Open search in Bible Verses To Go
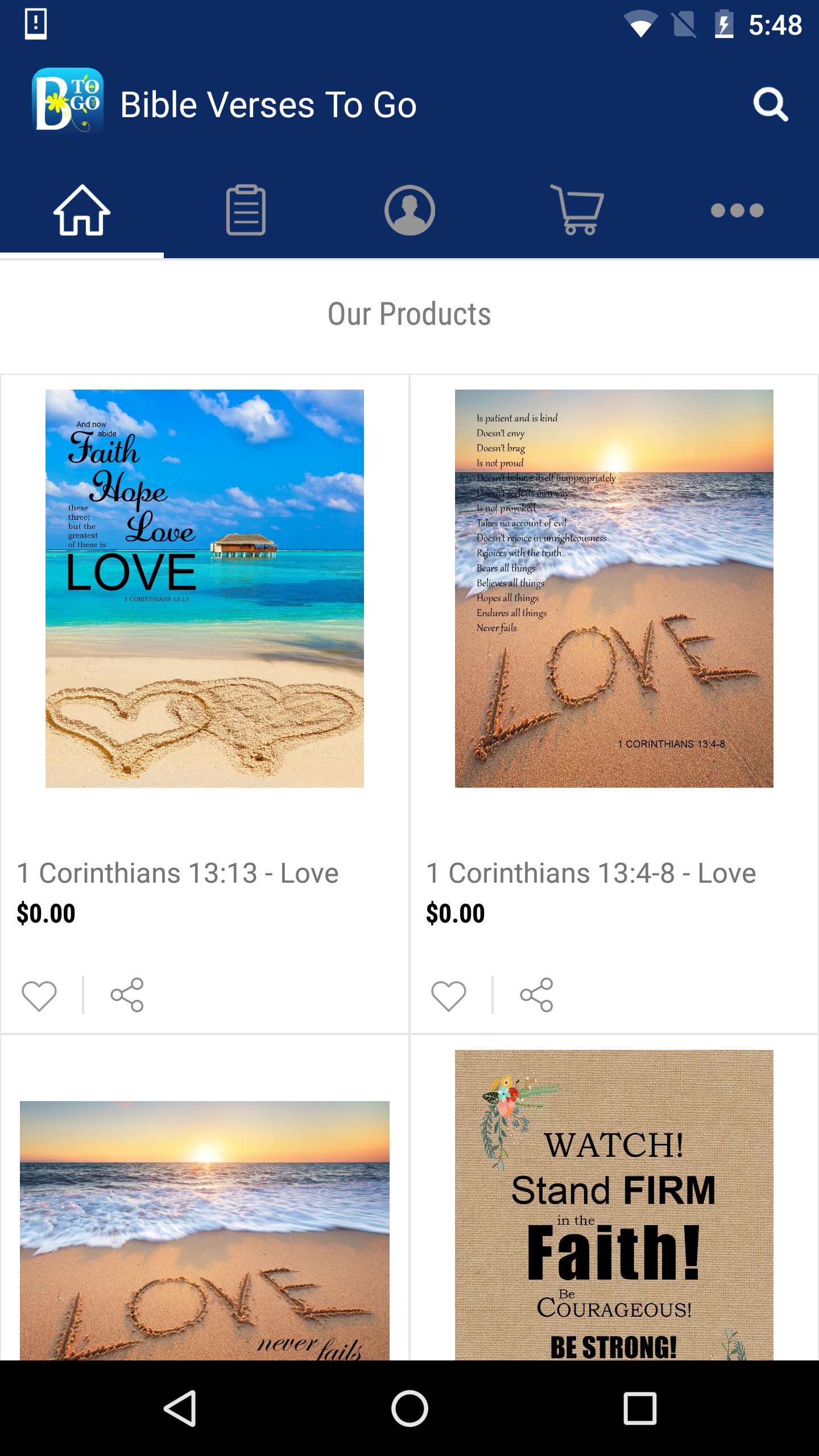819x1456 pixels. pyautogui.click(x=771, y=104)
